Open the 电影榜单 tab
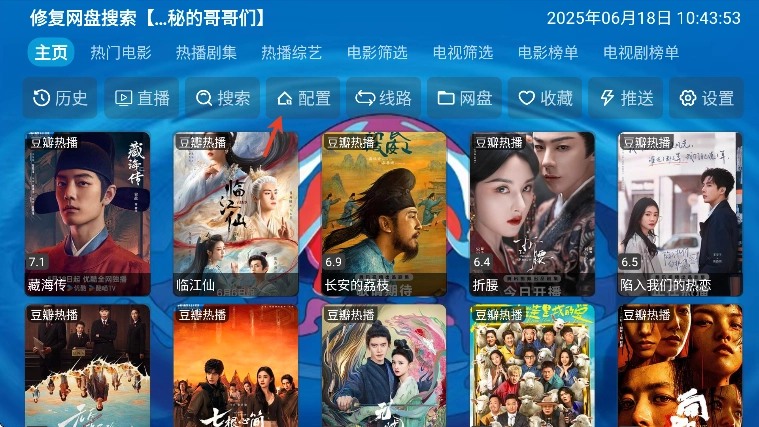The height and width of the screenshot is (427, 759). click(x=548, y=53)
